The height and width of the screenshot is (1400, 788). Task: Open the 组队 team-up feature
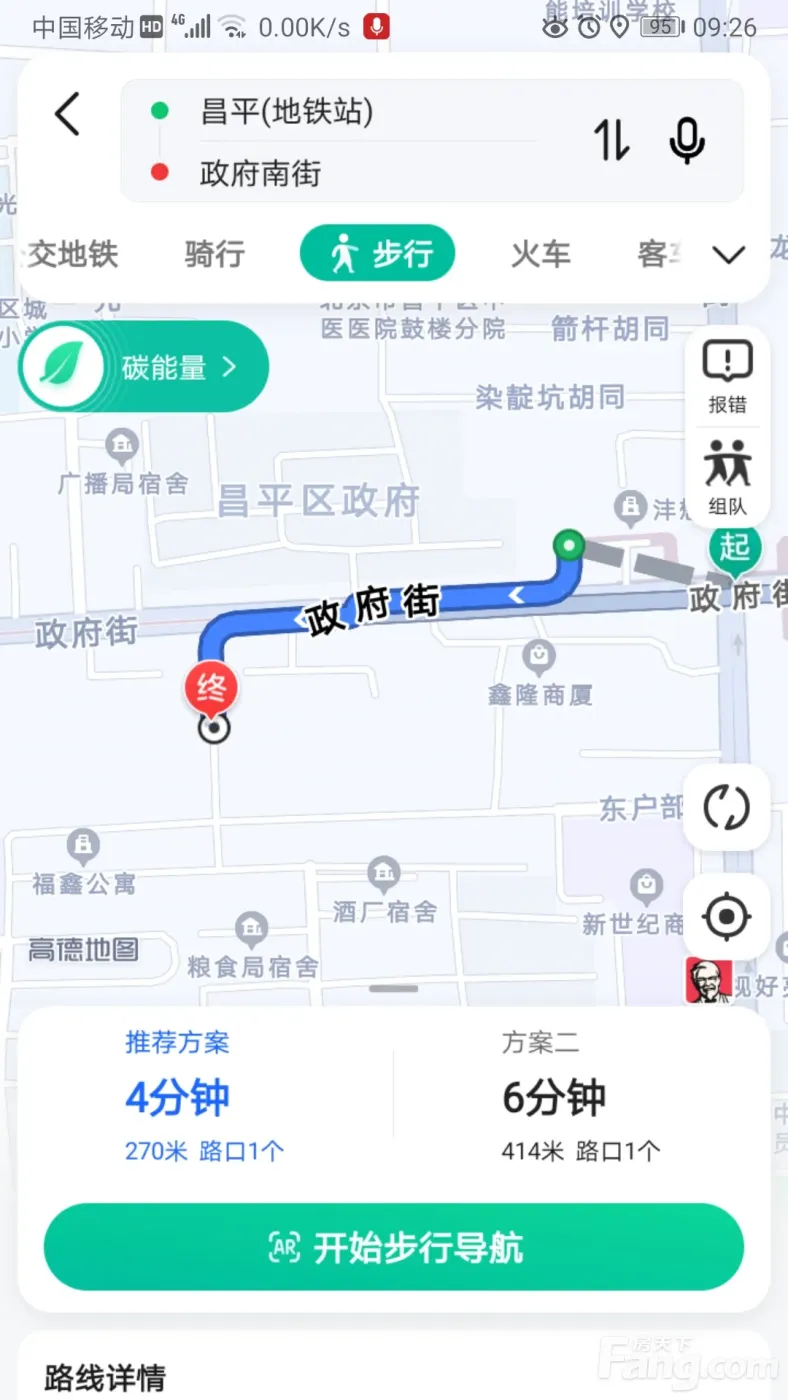(727, 477)
